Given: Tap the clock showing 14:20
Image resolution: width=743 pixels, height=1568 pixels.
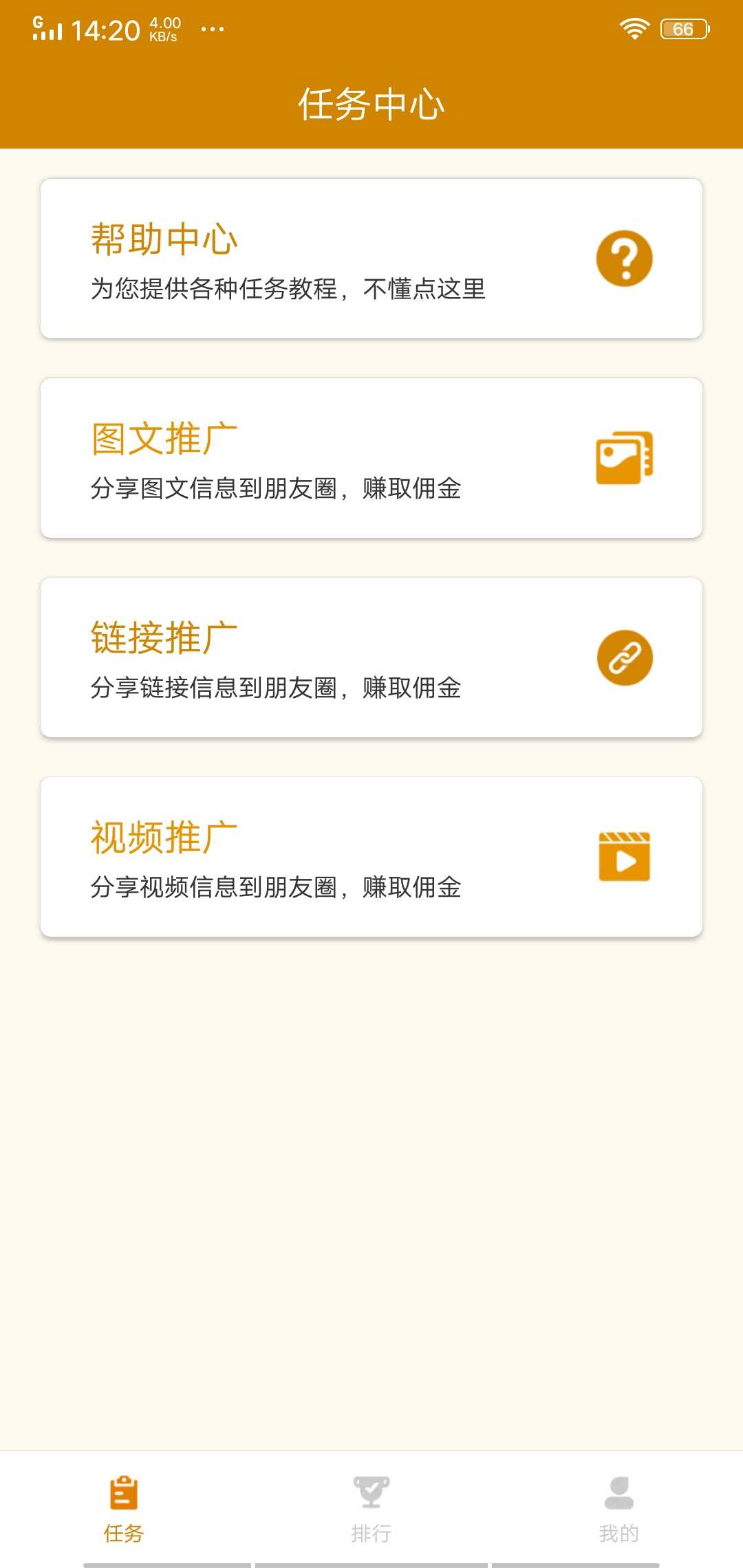Looking at the screenshot, I should click(107, 29).
